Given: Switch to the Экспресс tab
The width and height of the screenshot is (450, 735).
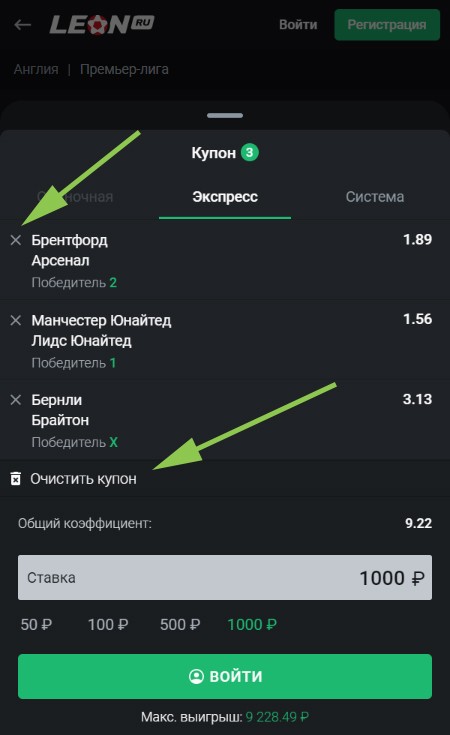Looking at the screenshot, I should coord(225,197).
